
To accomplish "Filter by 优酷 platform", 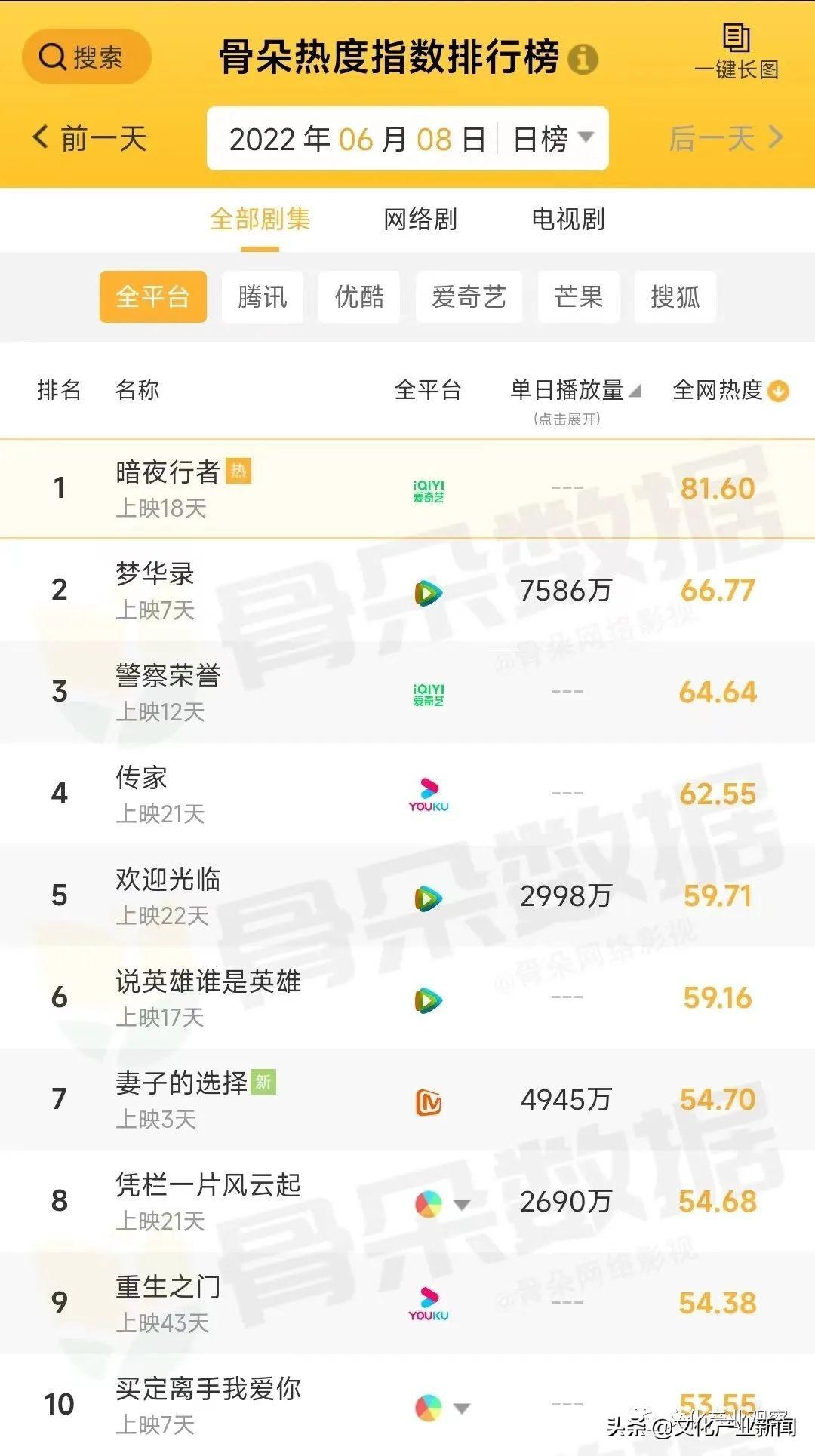I will click(x=359, y=296).
